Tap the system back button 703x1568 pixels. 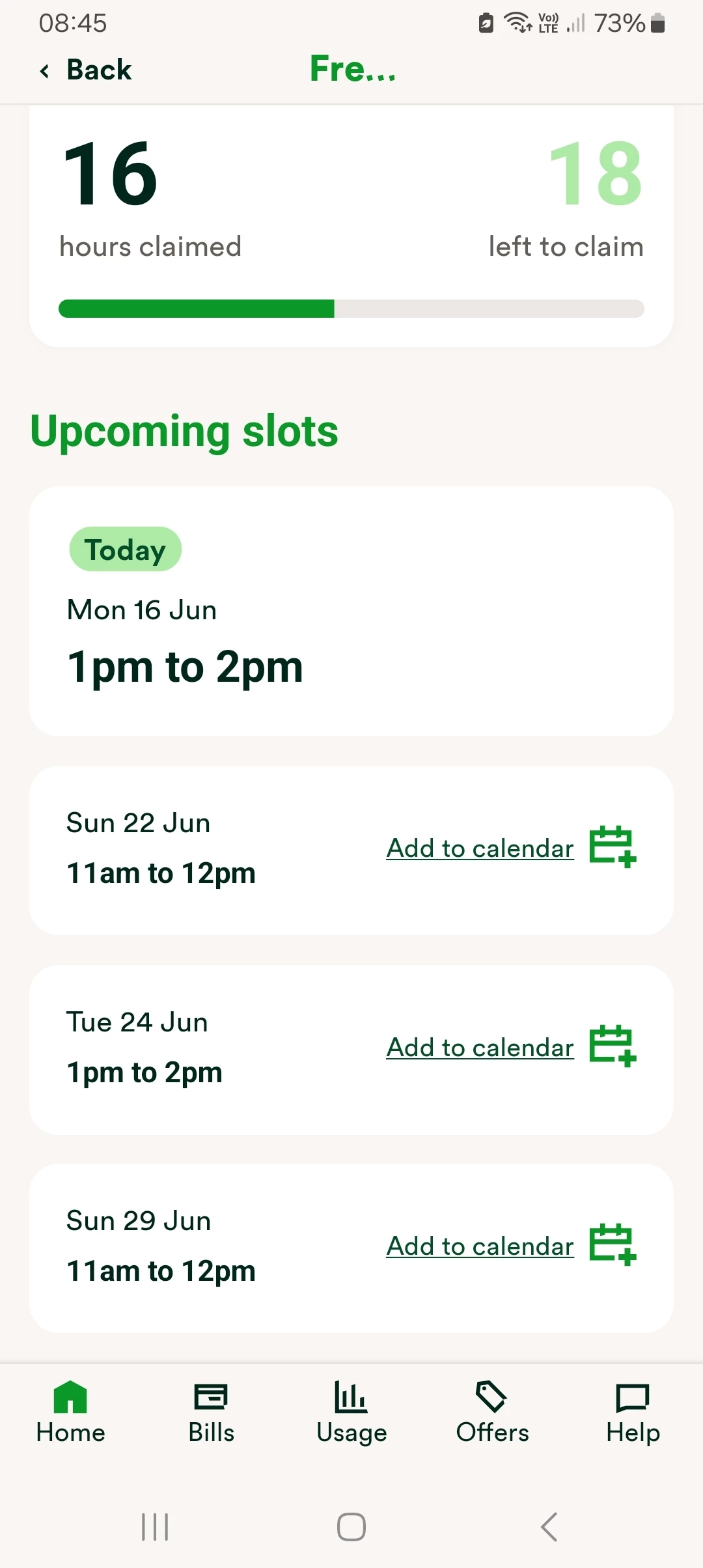coord(549,1526)
